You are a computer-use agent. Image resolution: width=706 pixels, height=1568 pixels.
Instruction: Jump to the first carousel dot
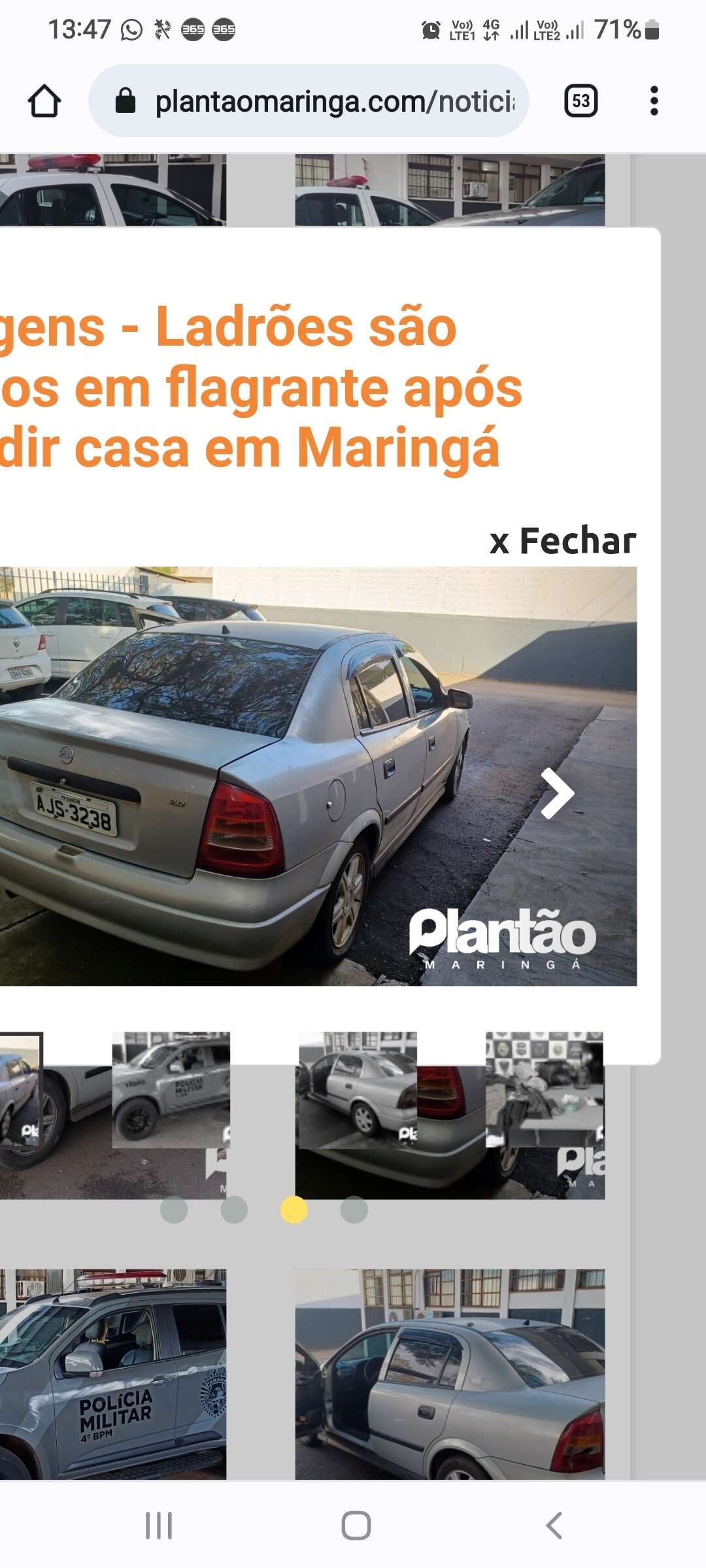point(174,1210)
